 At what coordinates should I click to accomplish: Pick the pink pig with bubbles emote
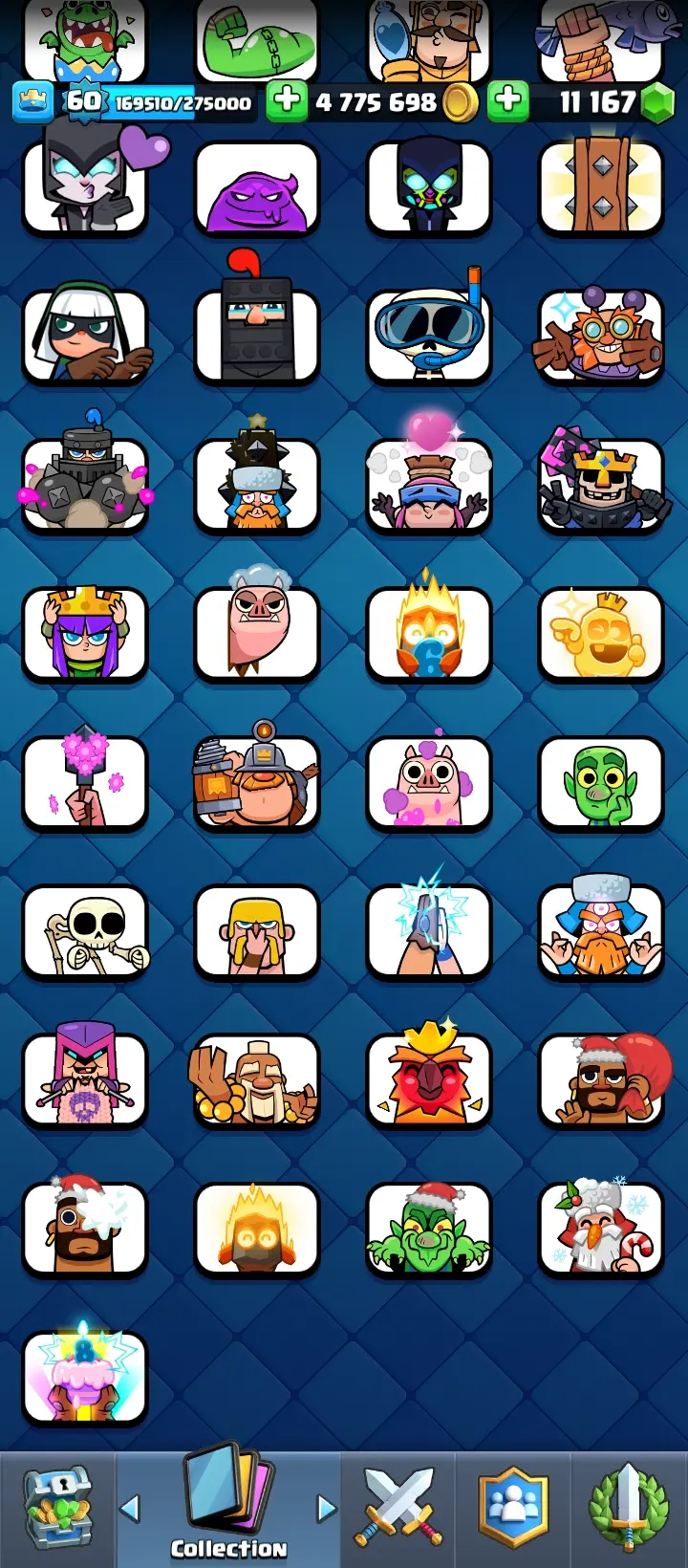(429, 783)
